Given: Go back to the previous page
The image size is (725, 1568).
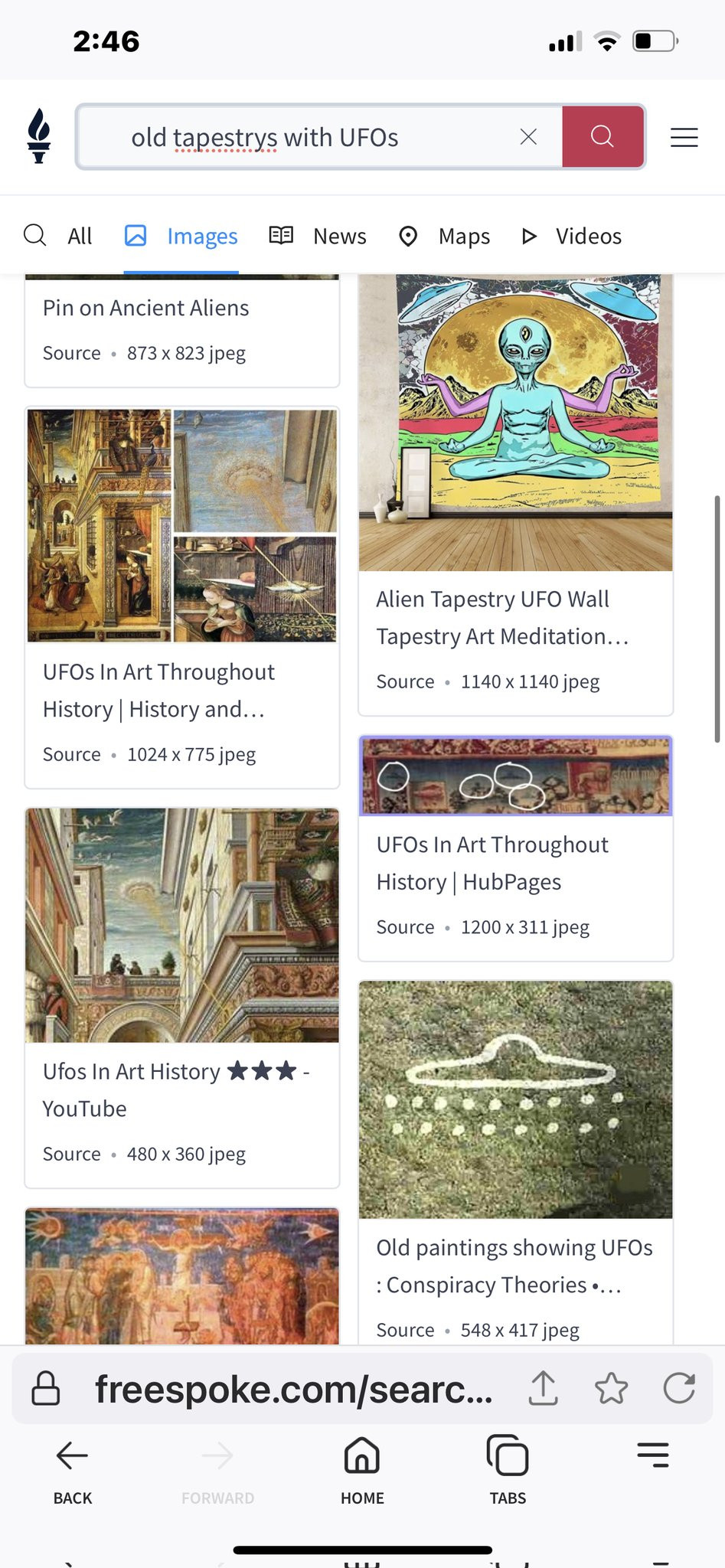Looking at the screenshot, I should [73, 1469].
